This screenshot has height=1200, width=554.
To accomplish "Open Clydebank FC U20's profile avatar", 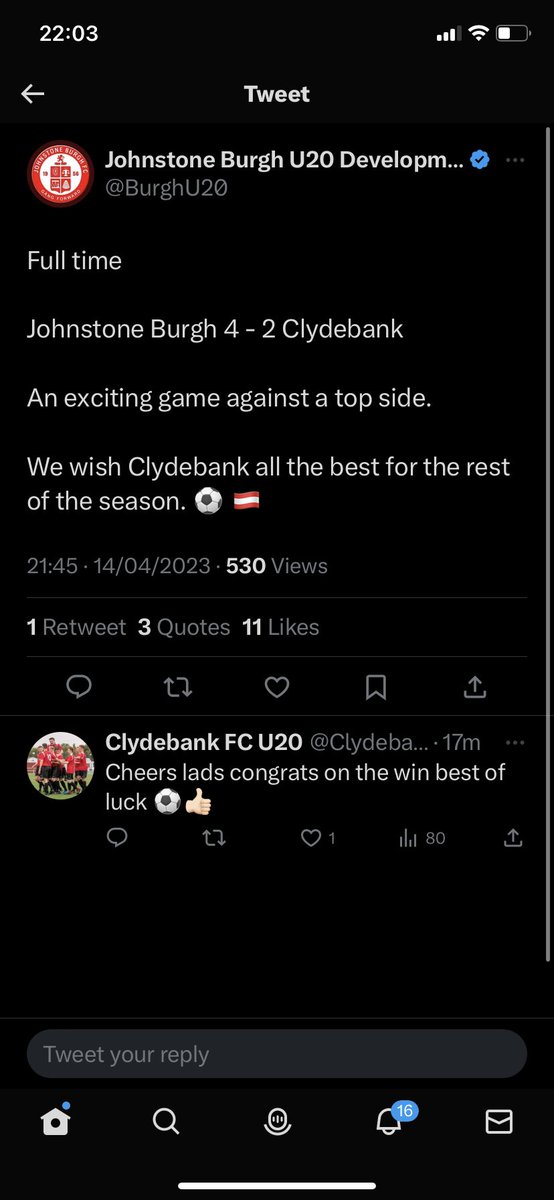I will (x=59, y=765).
